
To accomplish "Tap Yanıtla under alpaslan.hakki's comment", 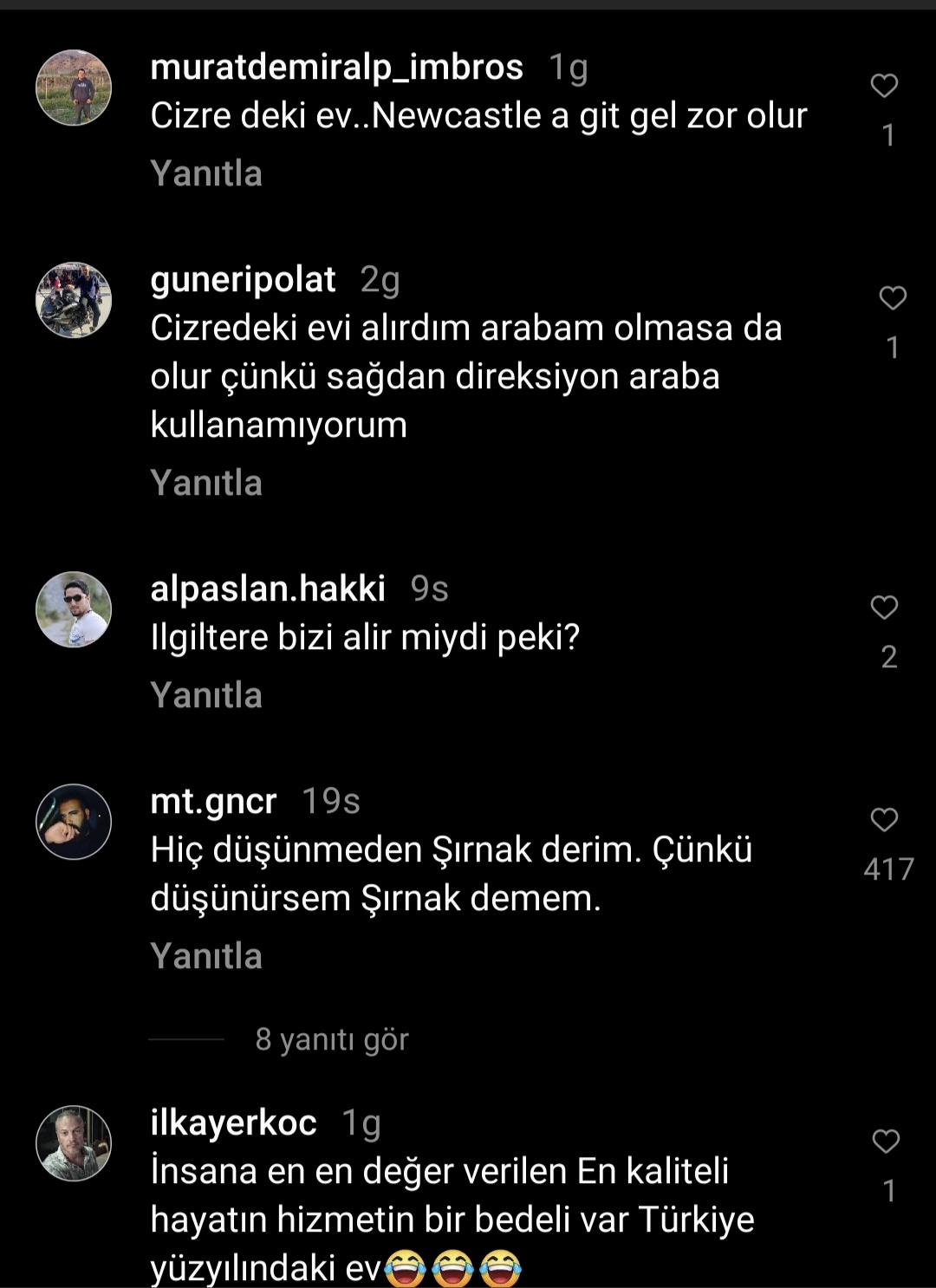I will [x=206, y=695].
